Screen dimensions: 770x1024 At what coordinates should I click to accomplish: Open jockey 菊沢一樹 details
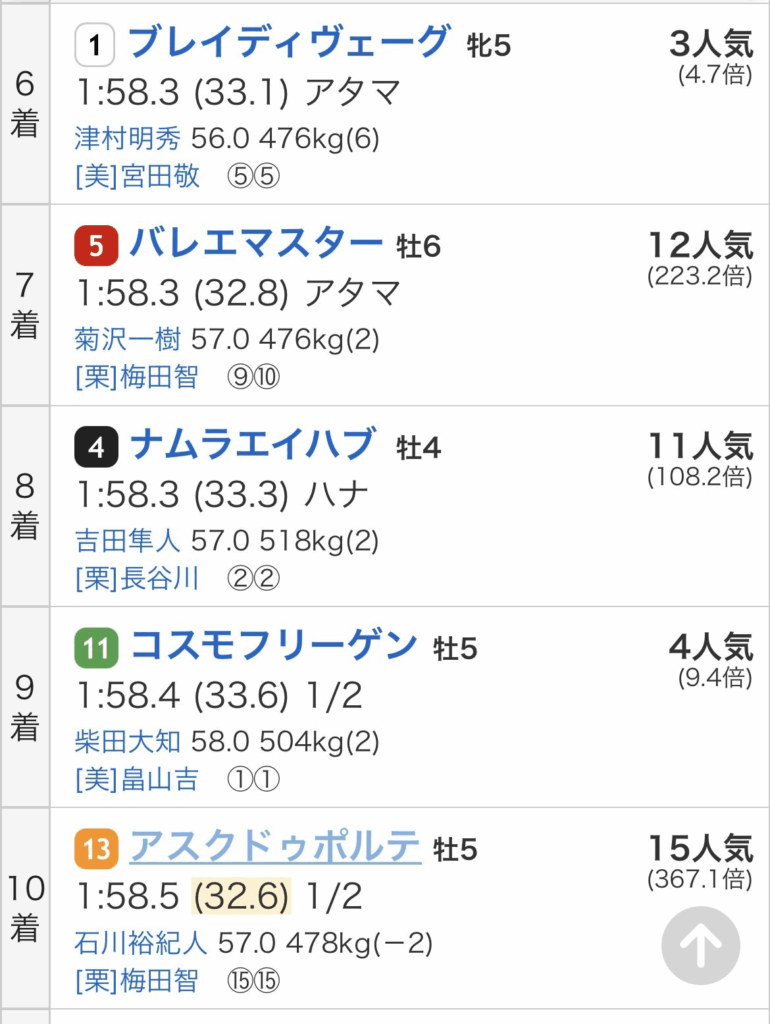(x=128, y=340)
